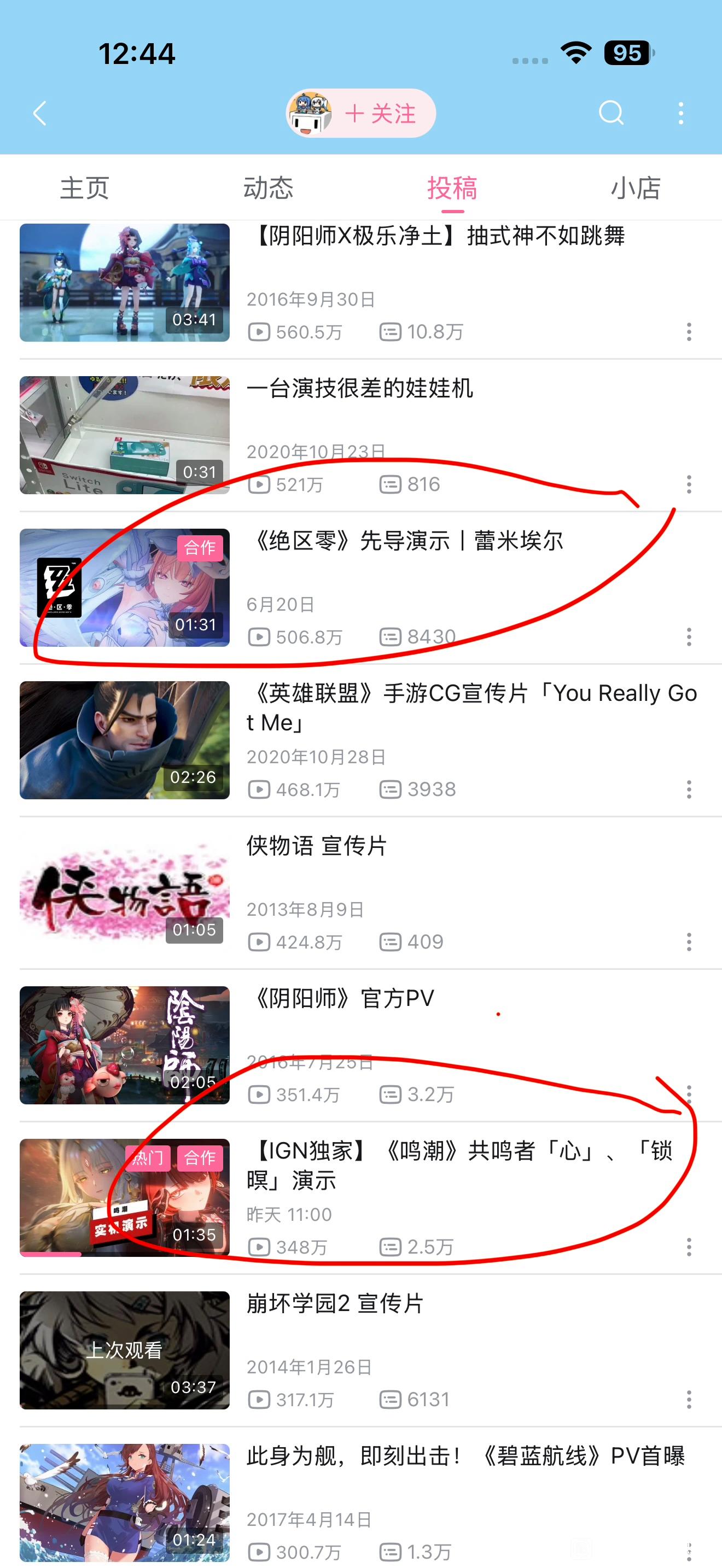Switch to the 动态 tab
The width and height of the screenshot is (722, 1568).
point(269,188)
